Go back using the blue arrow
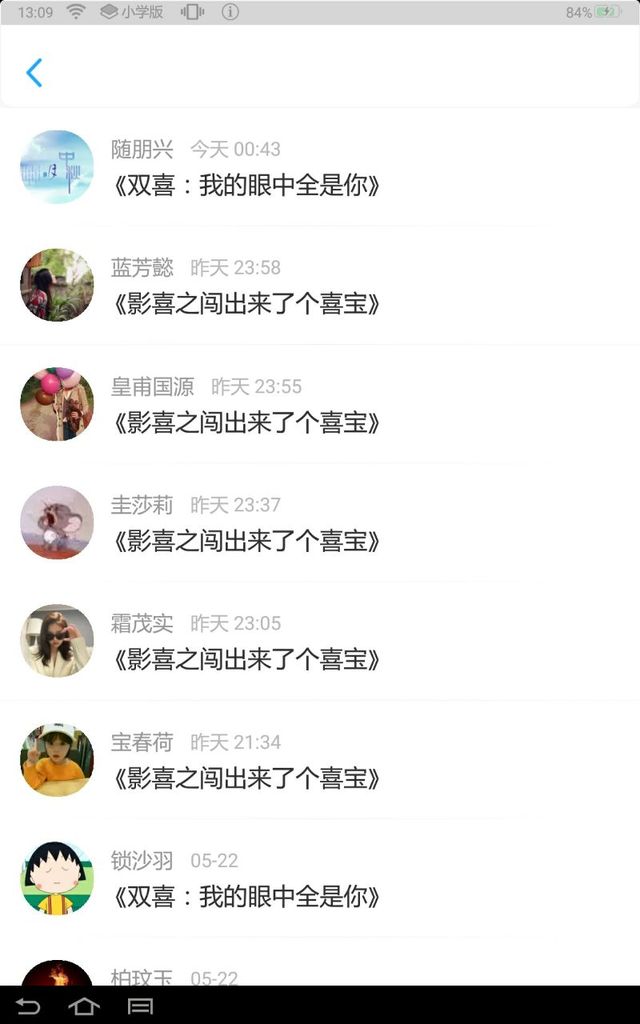This screenshot has width=640, height=1024. coord(34,72)
